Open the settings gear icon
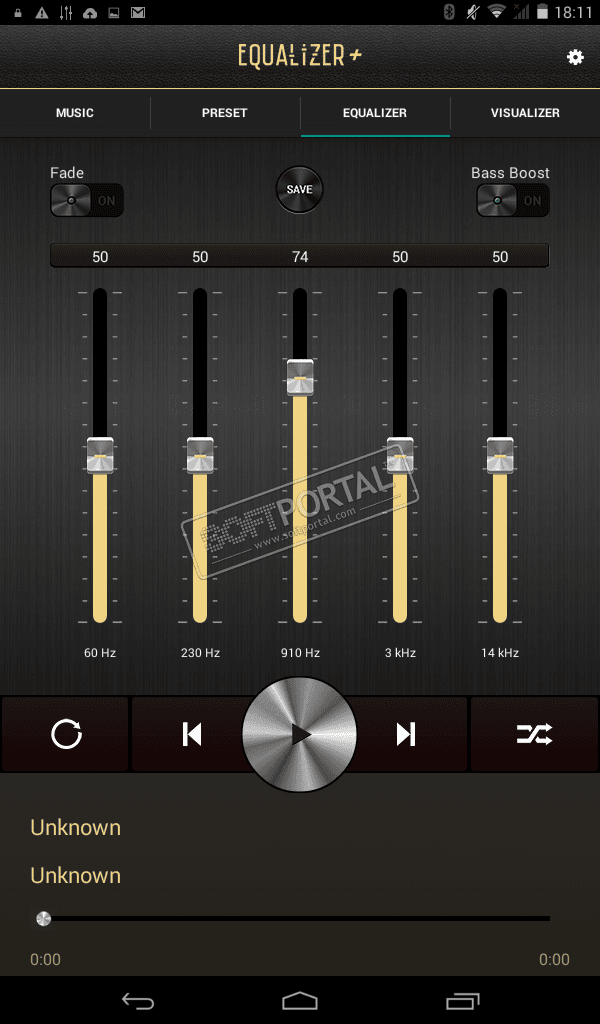The width and height of the screenshot is (600, 1024). point(575,57)
